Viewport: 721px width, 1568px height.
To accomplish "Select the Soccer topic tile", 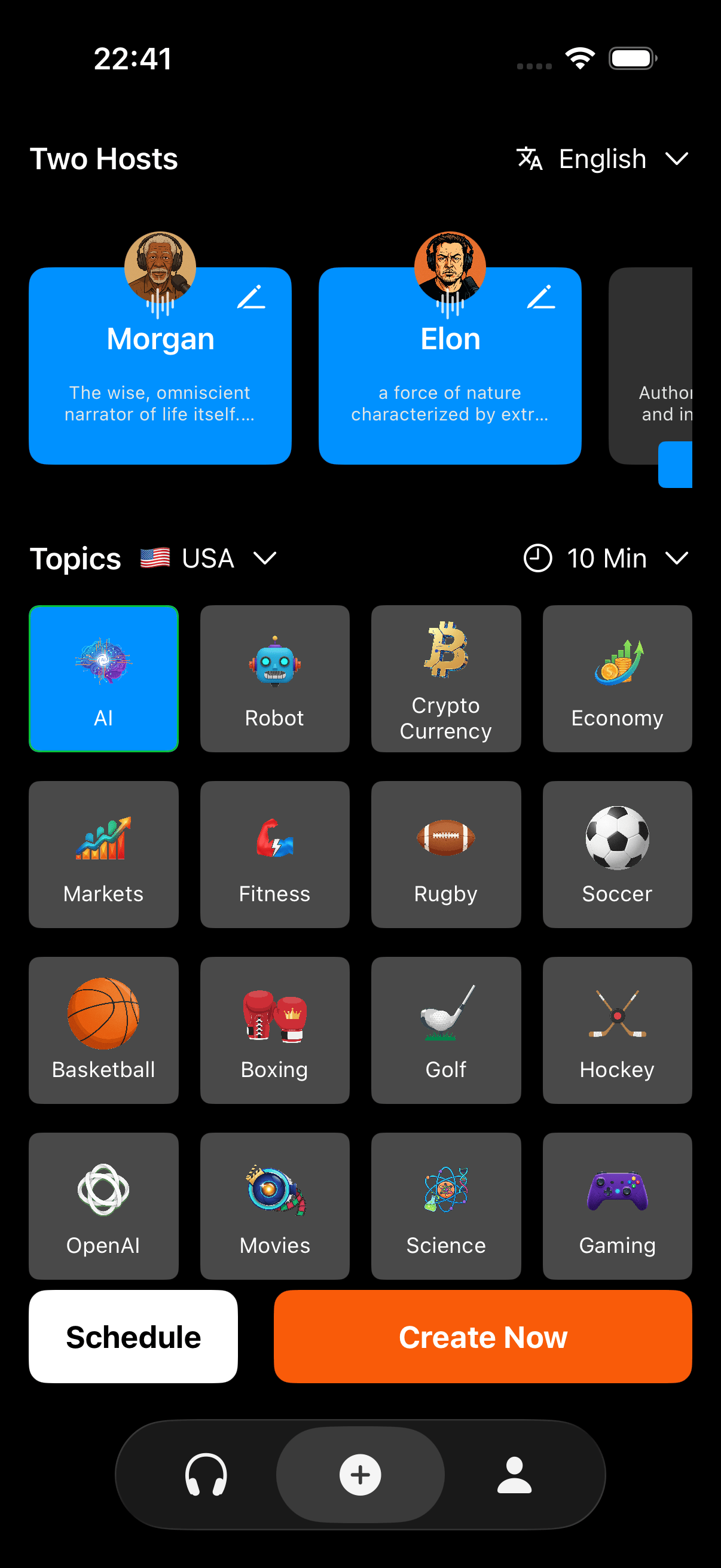I will point(617,854).
